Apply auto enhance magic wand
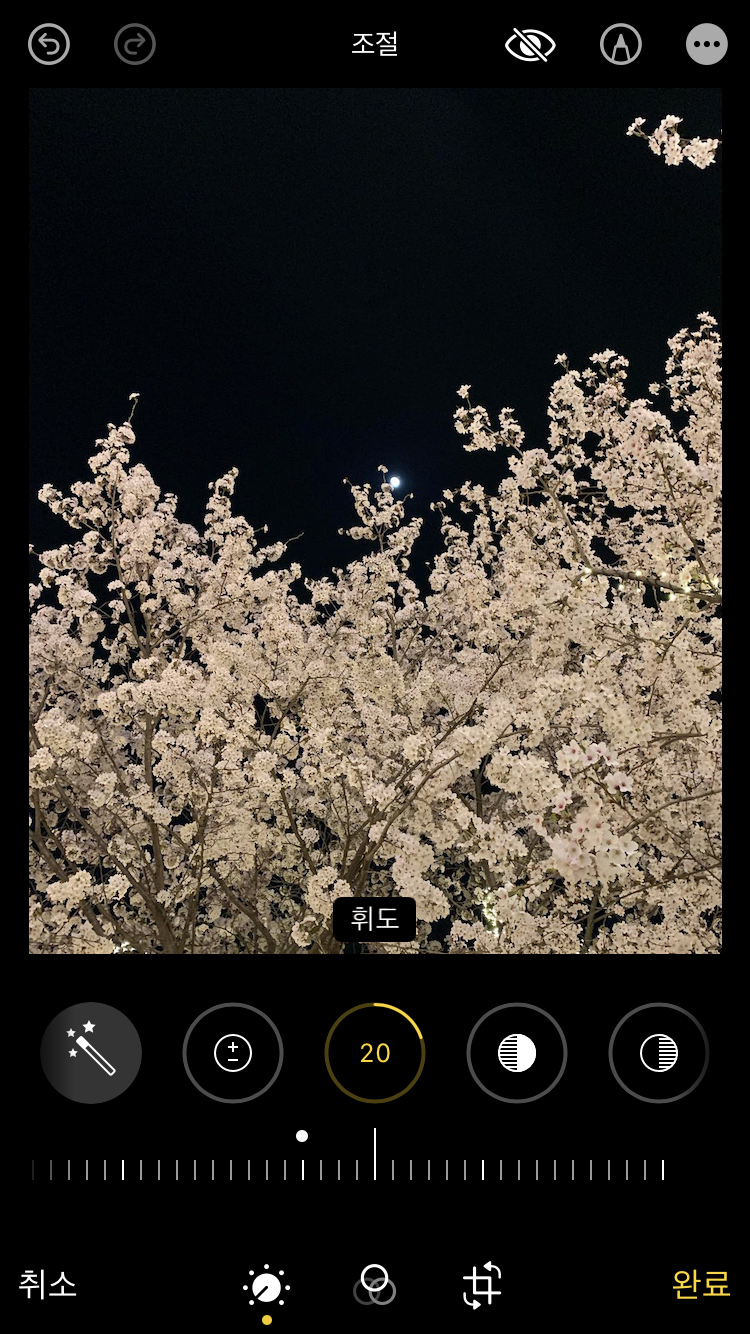Viewport: 750px width, 1334px height. [x=91, y=1053]
